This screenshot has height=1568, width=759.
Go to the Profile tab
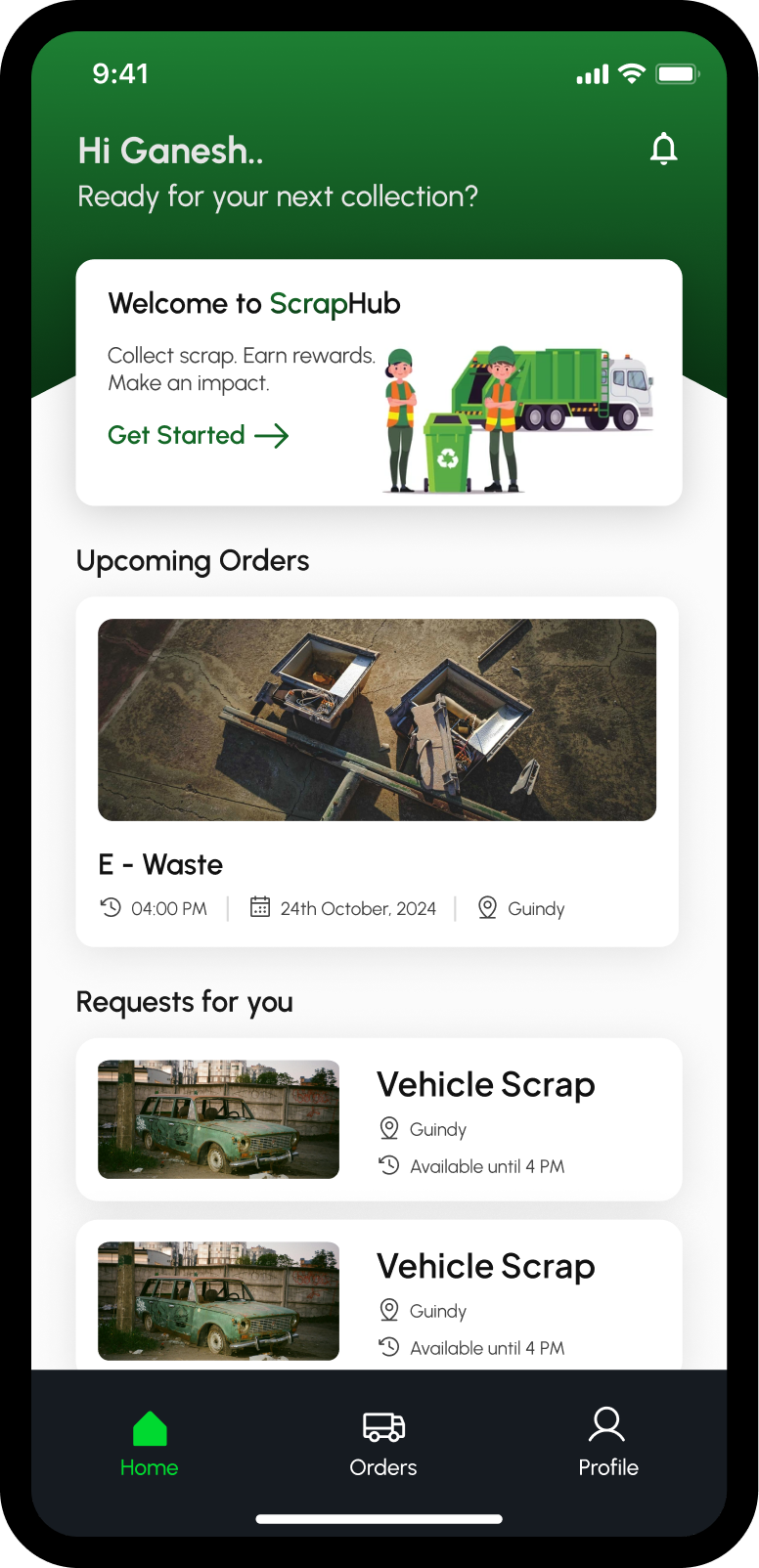click(x=607, y=1444)
